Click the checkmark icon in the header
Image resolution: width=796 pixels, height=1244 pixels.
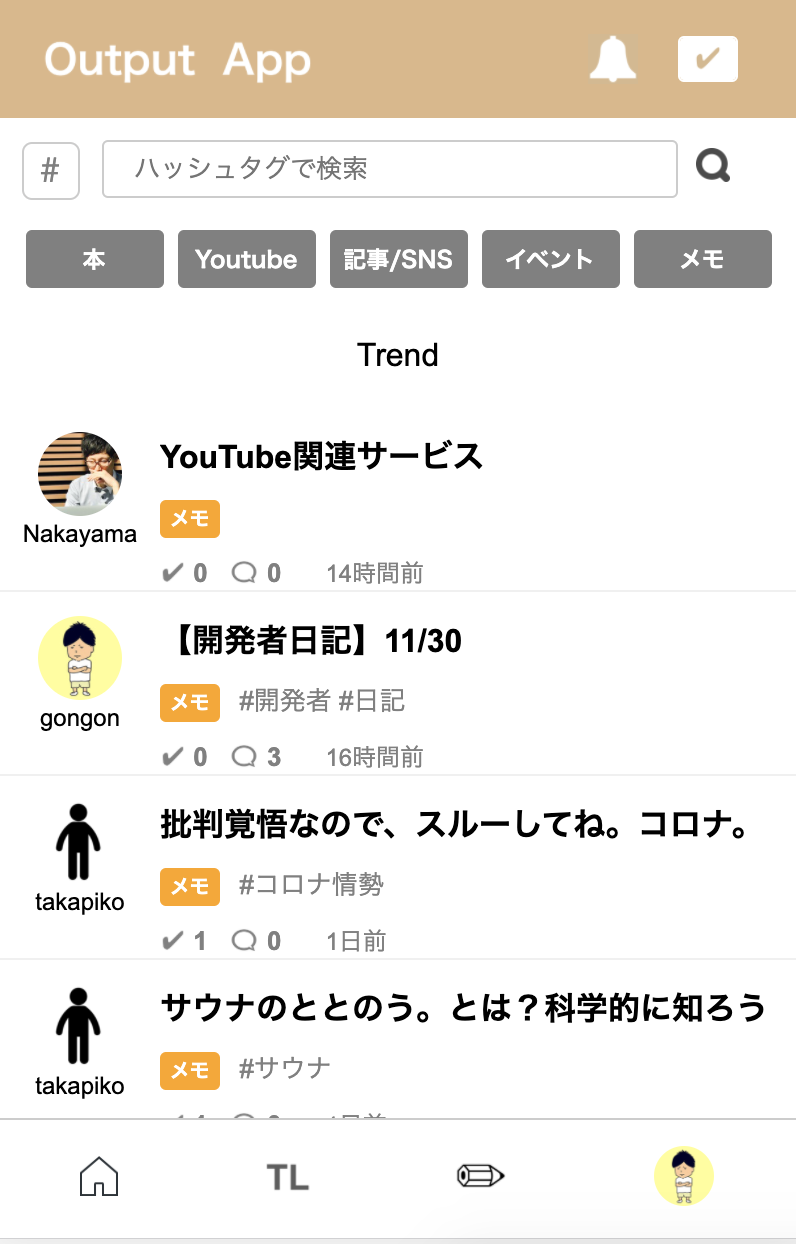point(707,59)
